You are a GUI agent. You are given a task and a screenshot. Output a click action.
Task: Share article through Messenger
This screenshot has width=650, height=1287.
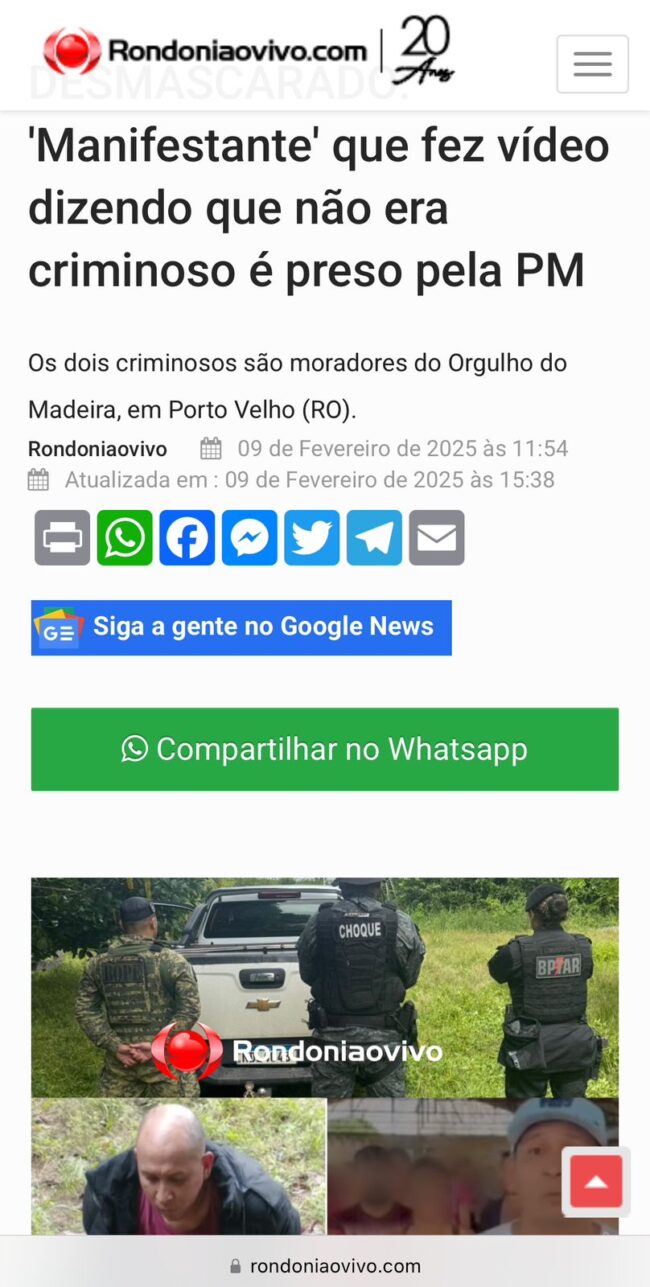tap(249, 538)
